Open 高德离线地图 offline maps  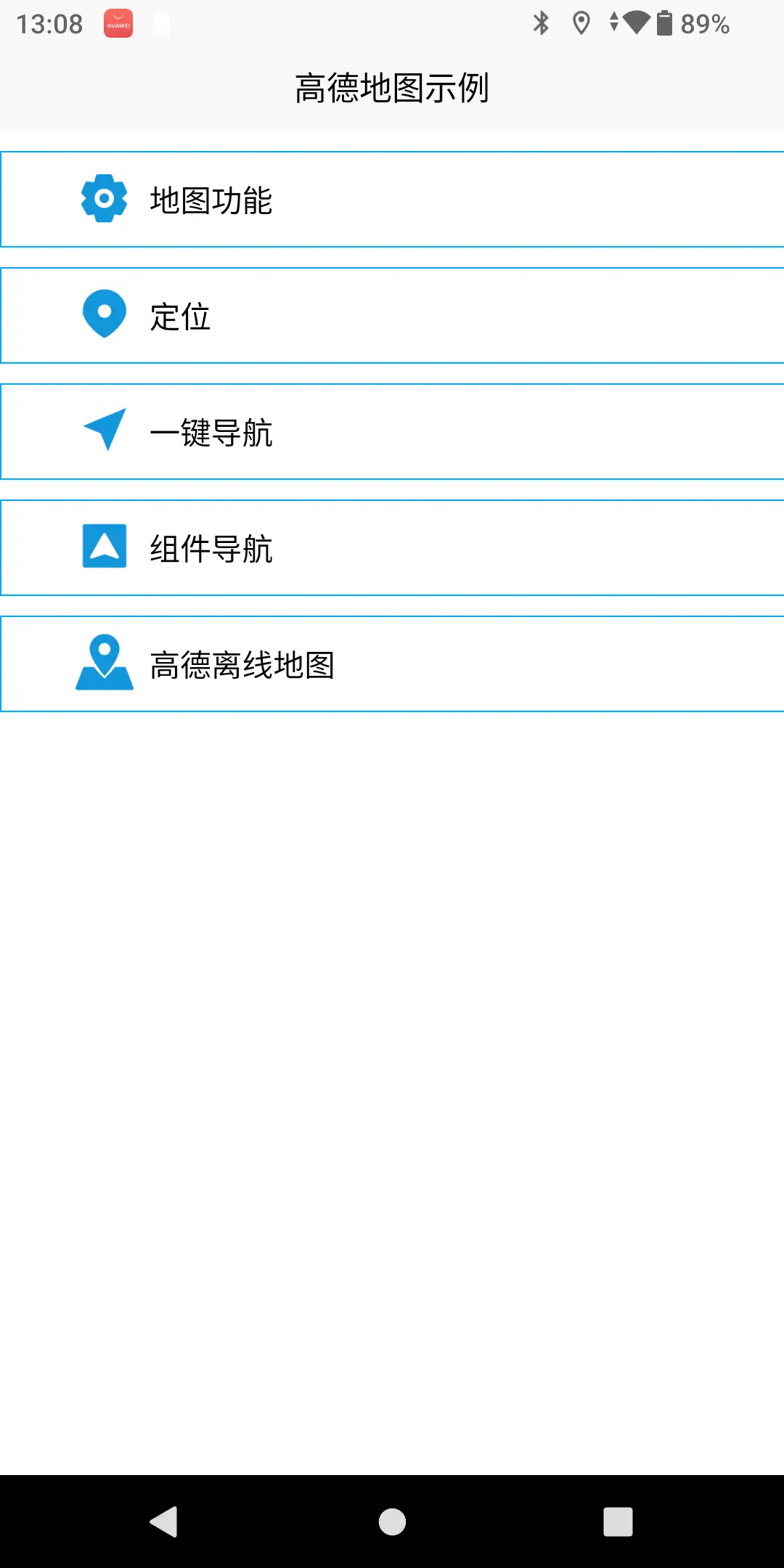(392, 664)
